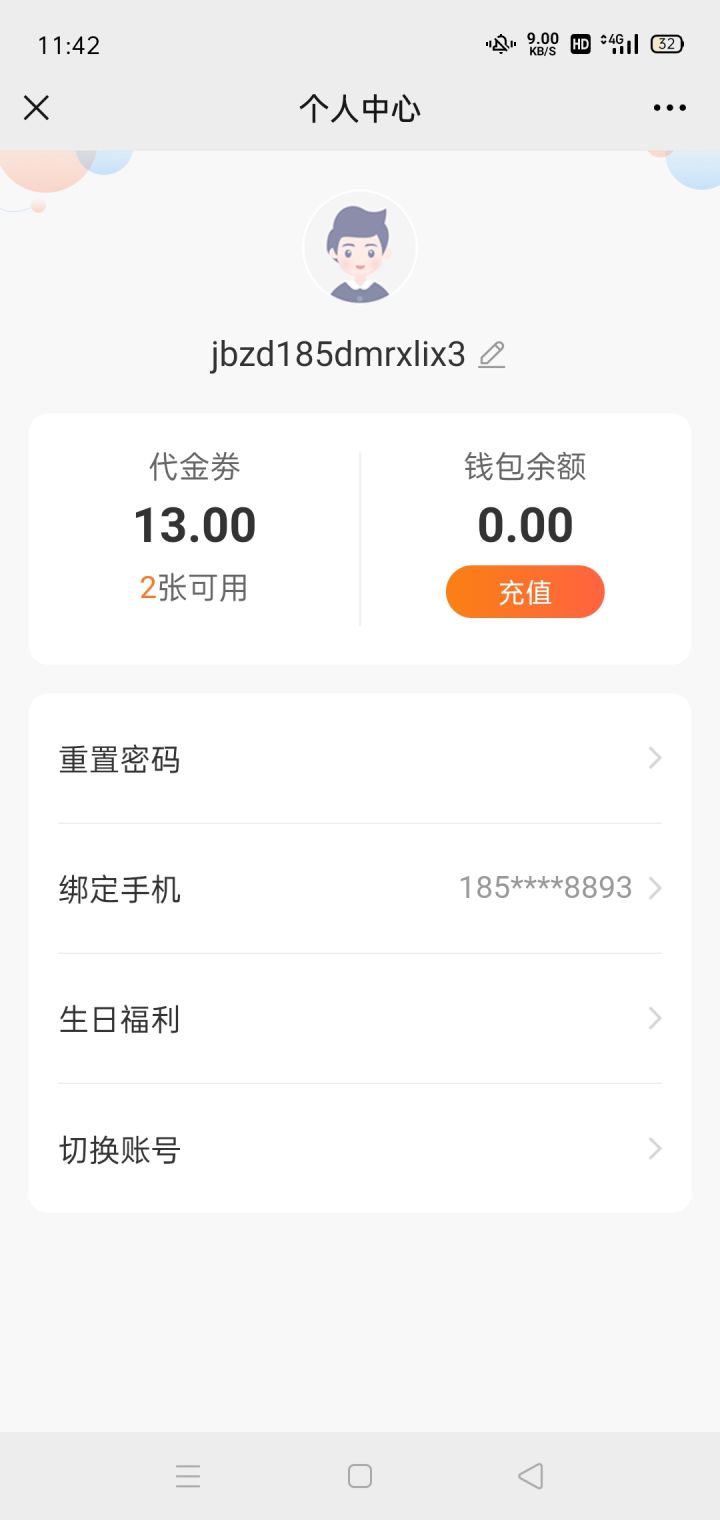Tap the chevron next to 绑定手机
This screenshot has width=720, height=1520.
pyautogui.click(x=657, y=888)
